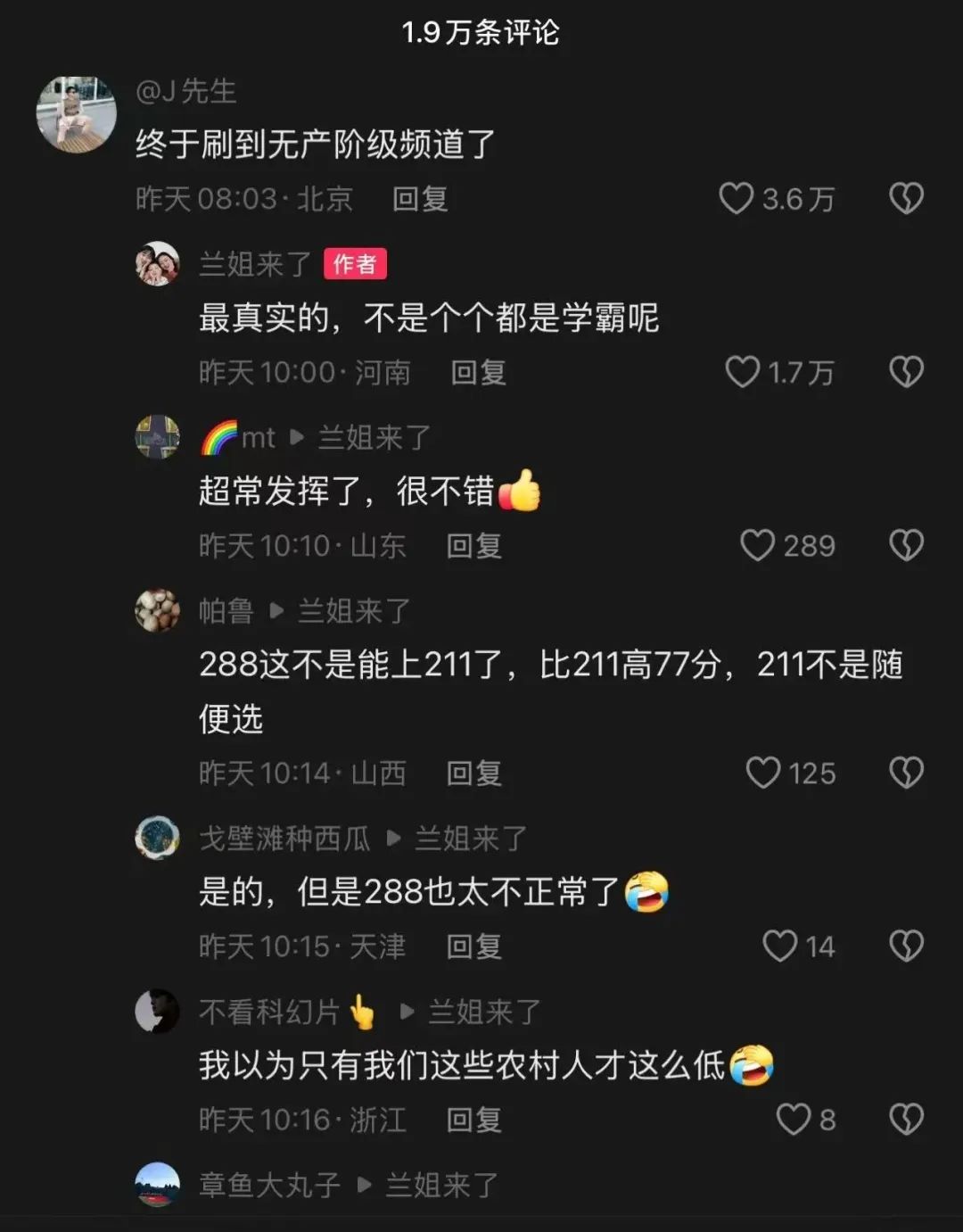This screenshot has width=963, height=1232.
Task: Open 章鱼大丸子's profile avatar
Action: pyautogui.click(x=158, y=1185)
